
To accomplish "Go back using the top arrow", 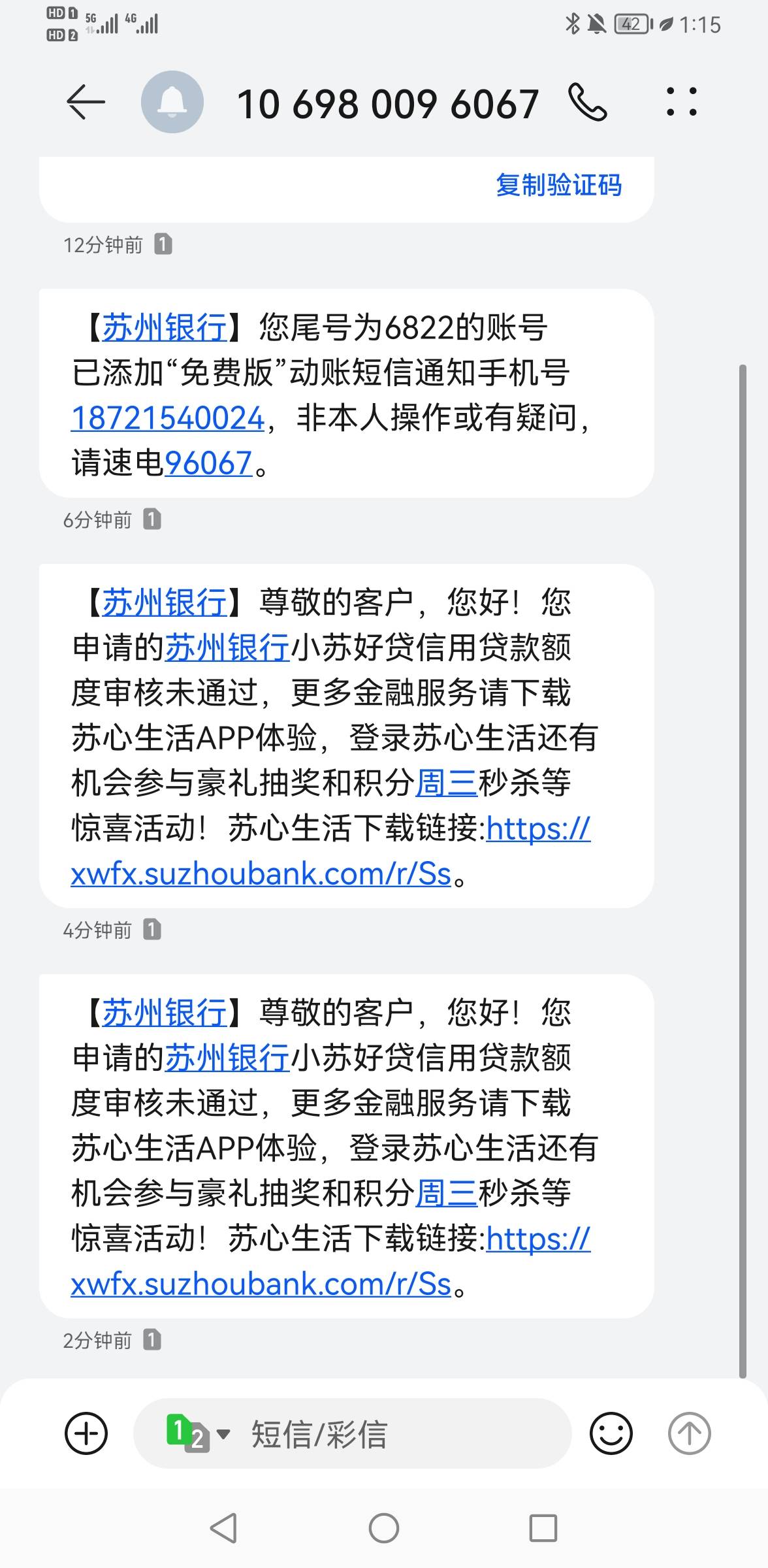I will tap(86, 103).
